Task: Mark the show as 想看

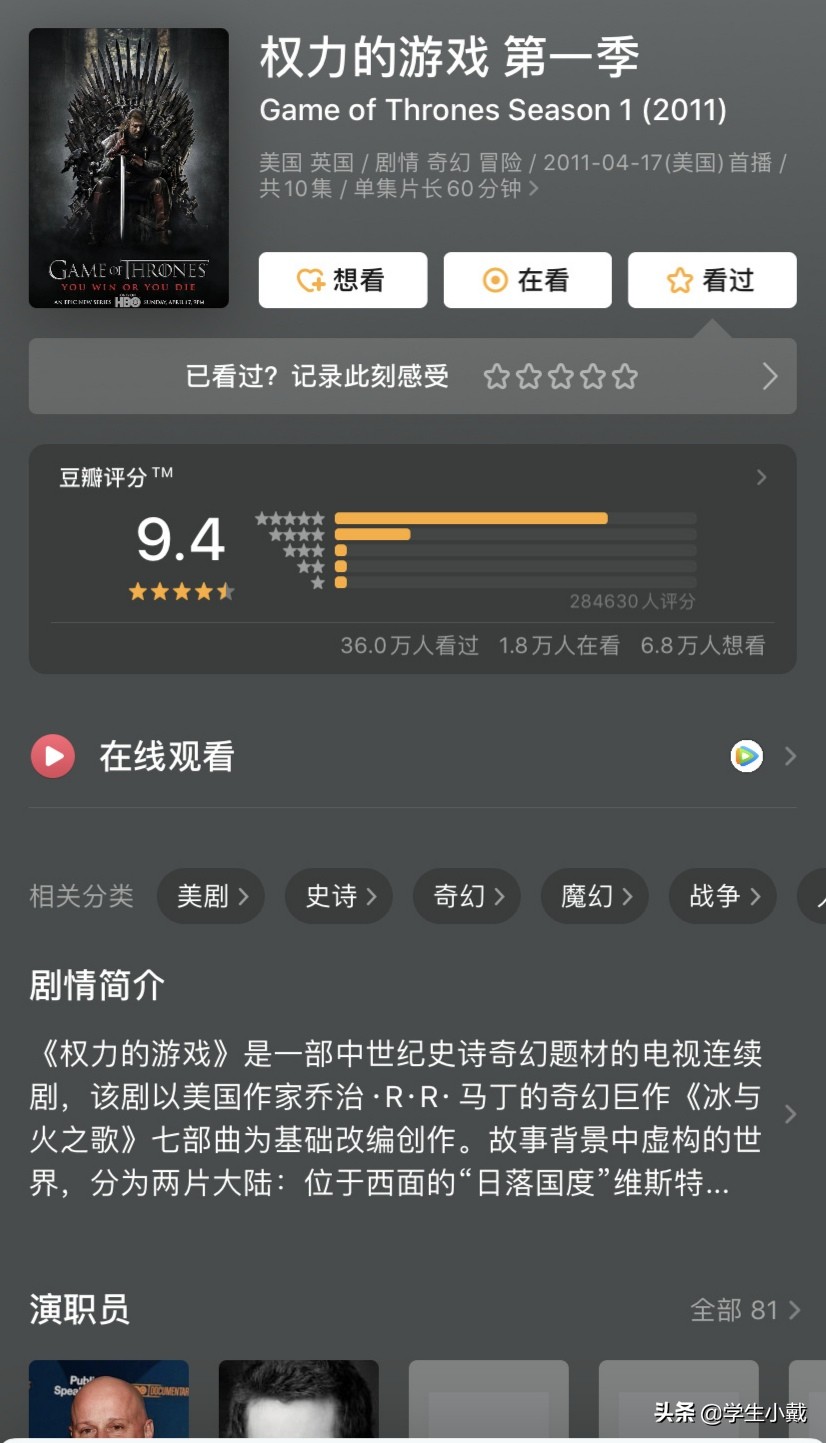Action: 343,280
